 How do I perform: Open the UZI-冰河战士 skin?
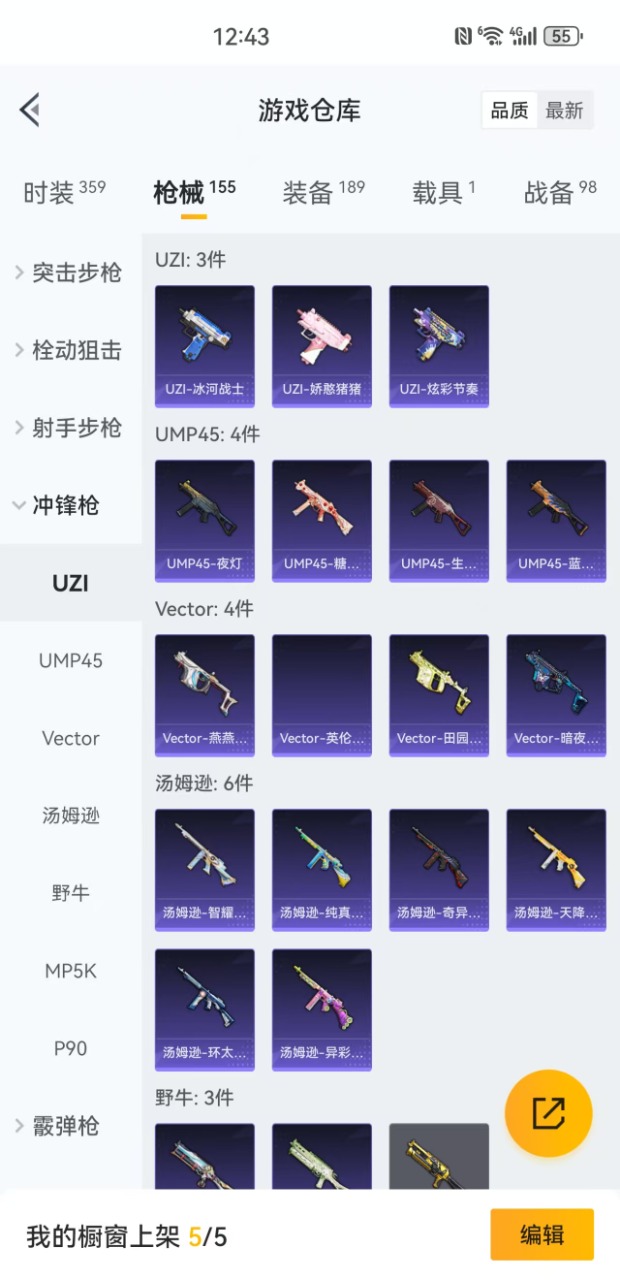205,345
